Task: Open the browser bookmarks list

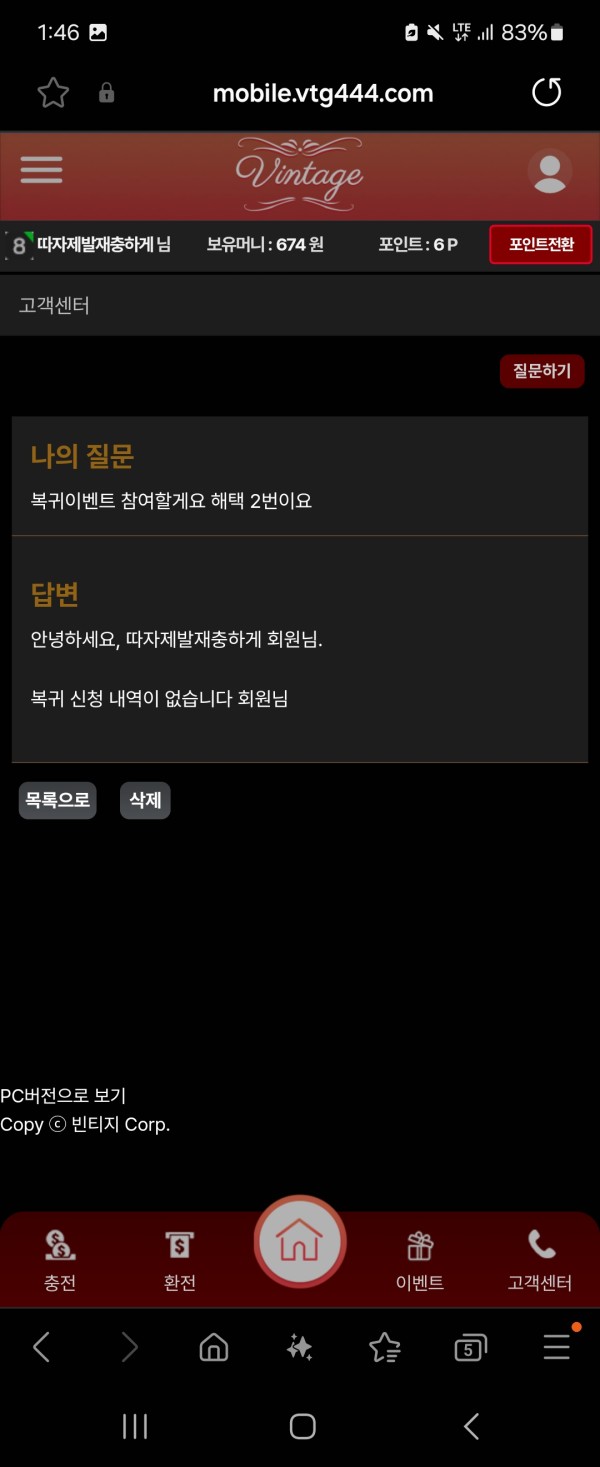Action: click(x=385, y=1348)
